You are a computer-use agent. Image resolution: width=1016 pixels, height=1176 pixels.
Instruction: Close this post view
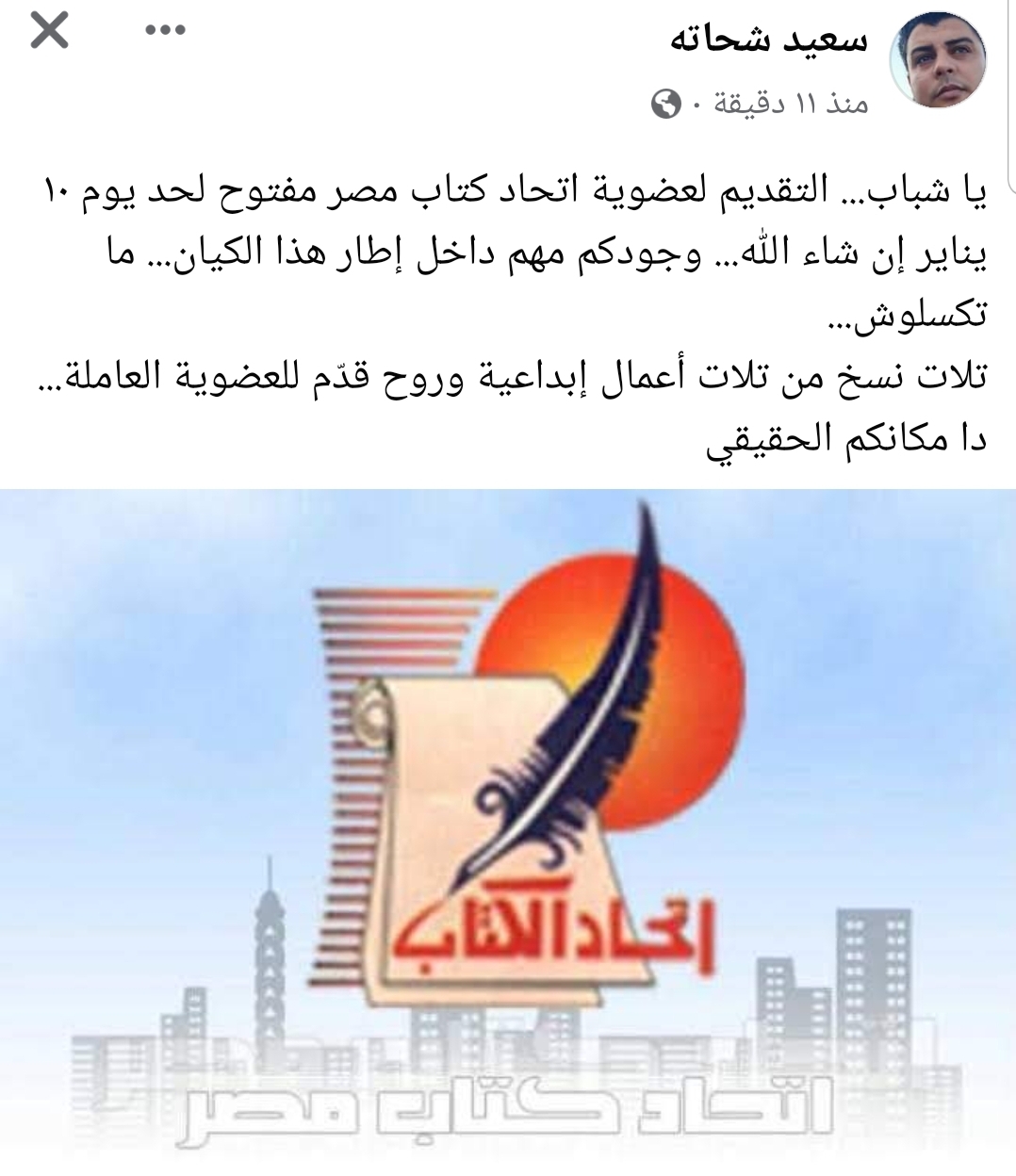49,33
